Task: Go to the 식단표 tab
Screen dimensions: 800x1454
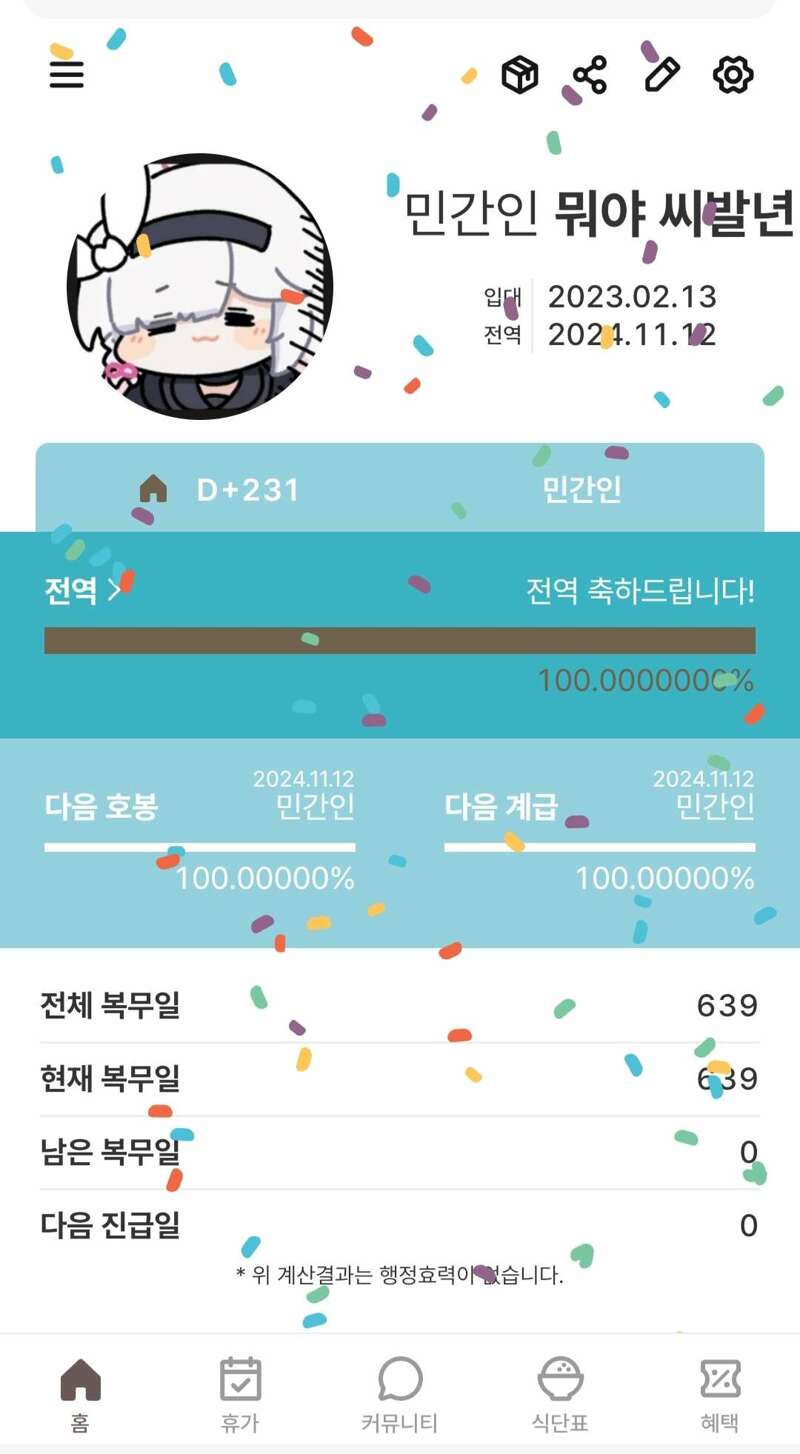Action: point(560,1394)
